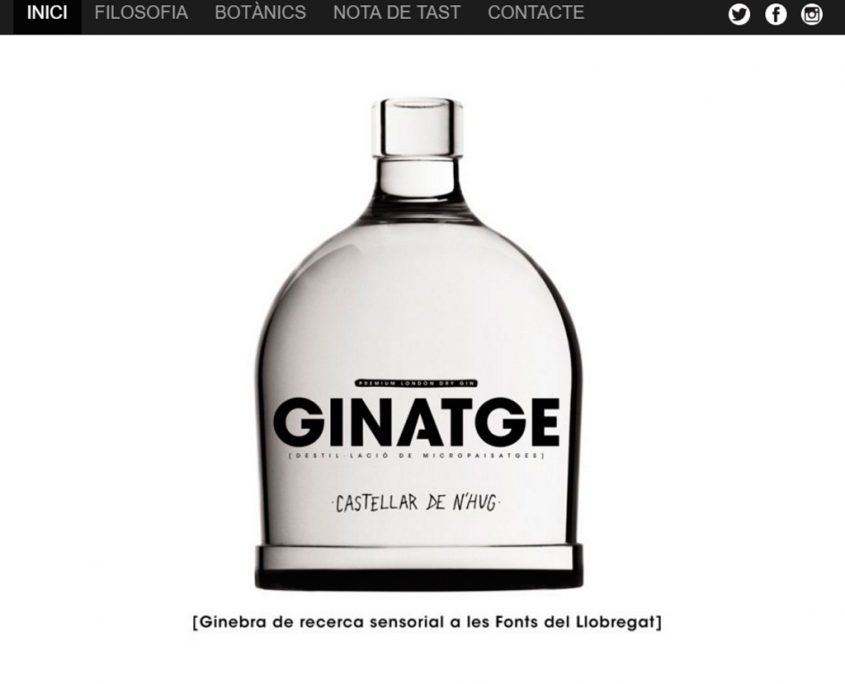Viewport: 845px width, 684px height.
Task: Select the INICI navigation item
Action: point(47,13)
